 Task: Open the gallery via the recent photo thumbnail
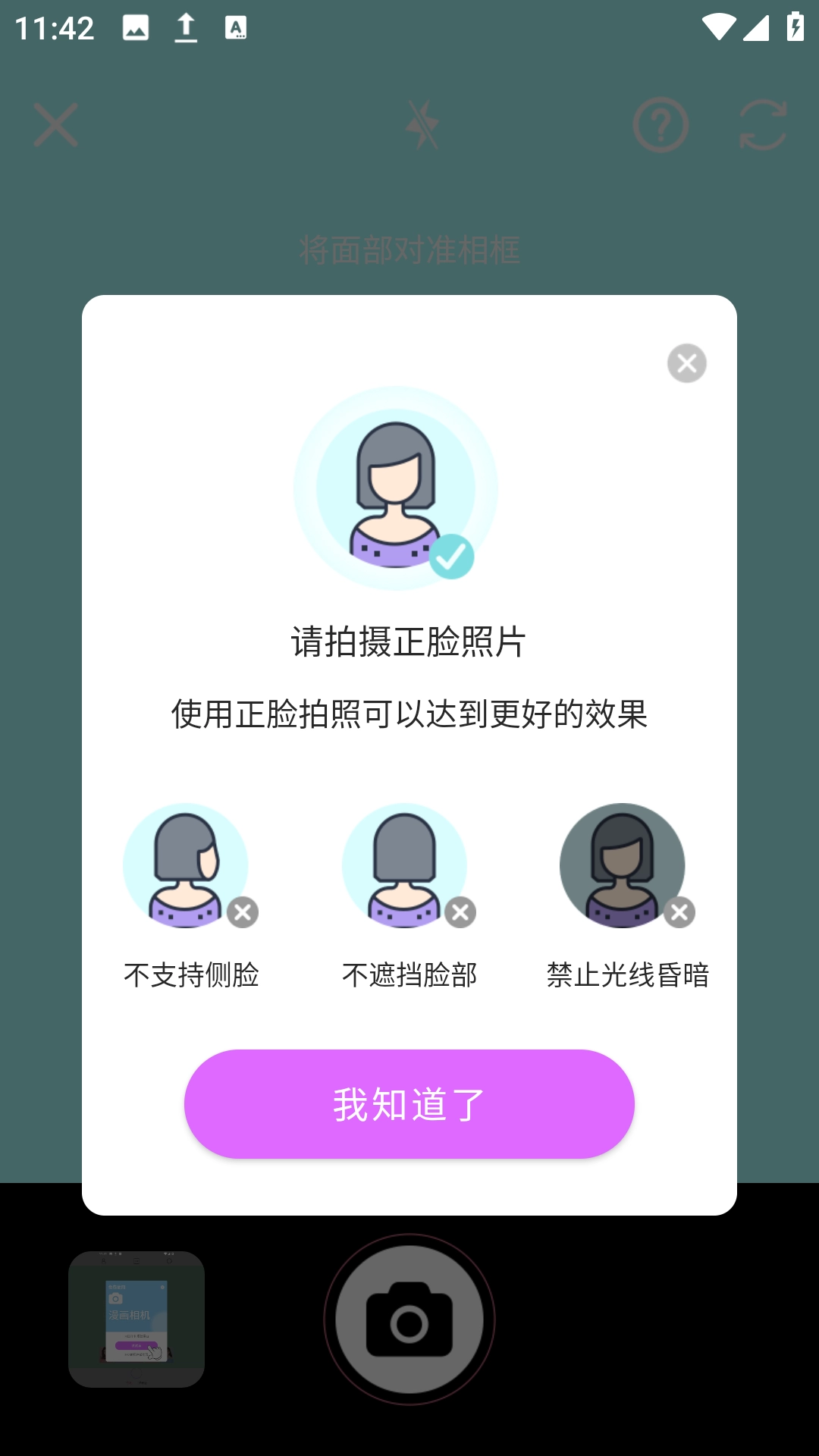pyautogui.click(x=137, y=1319)
